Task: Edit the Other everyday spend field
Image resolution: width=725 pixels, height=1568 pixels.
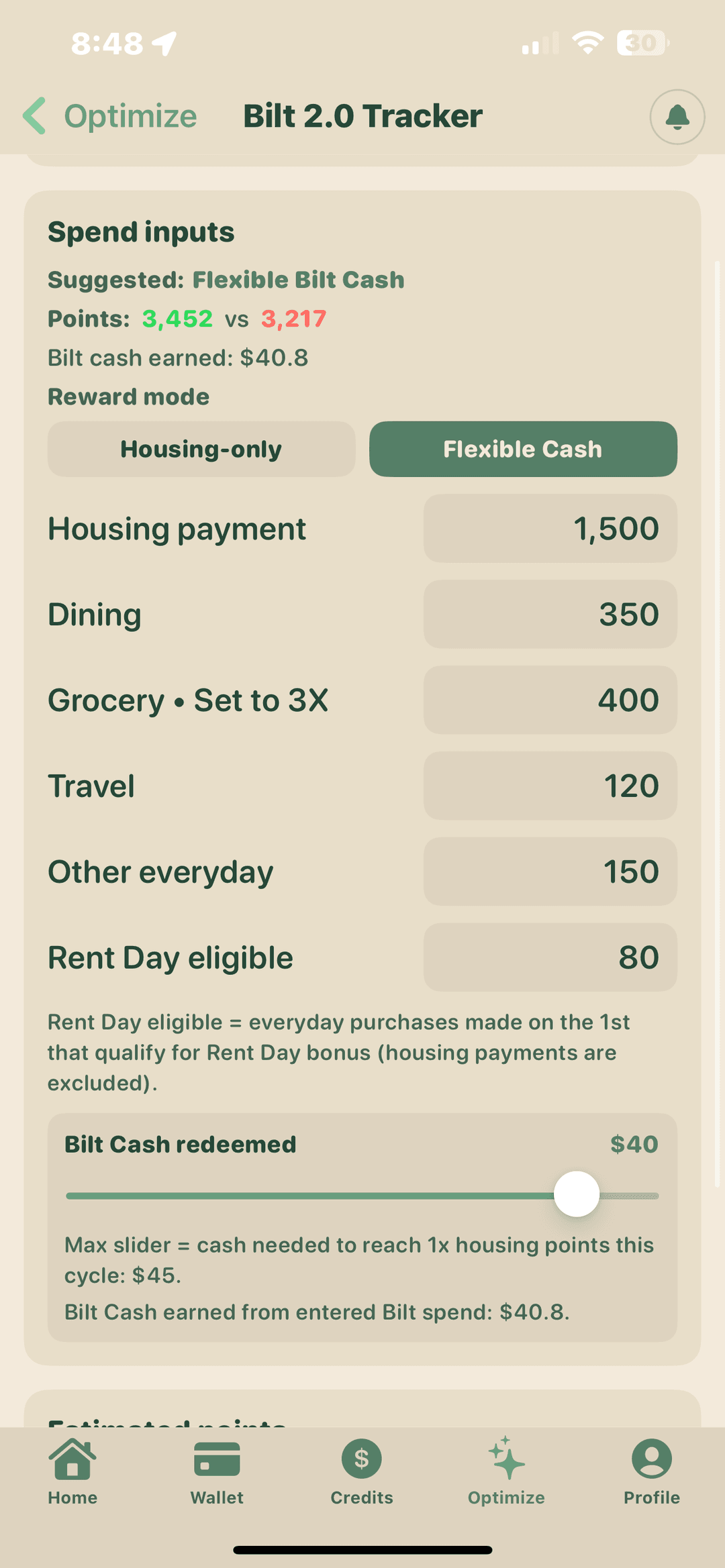Action: tap(550, 872)
